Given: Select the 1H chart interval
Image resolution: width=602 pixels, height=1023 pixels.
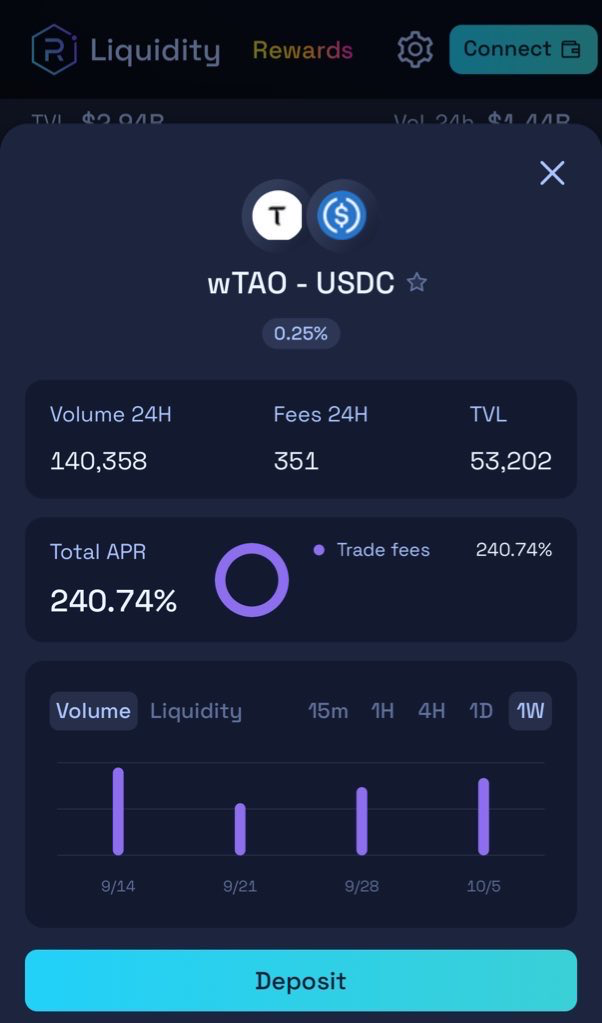Looking at the screenshot, I should pos(382,711).
